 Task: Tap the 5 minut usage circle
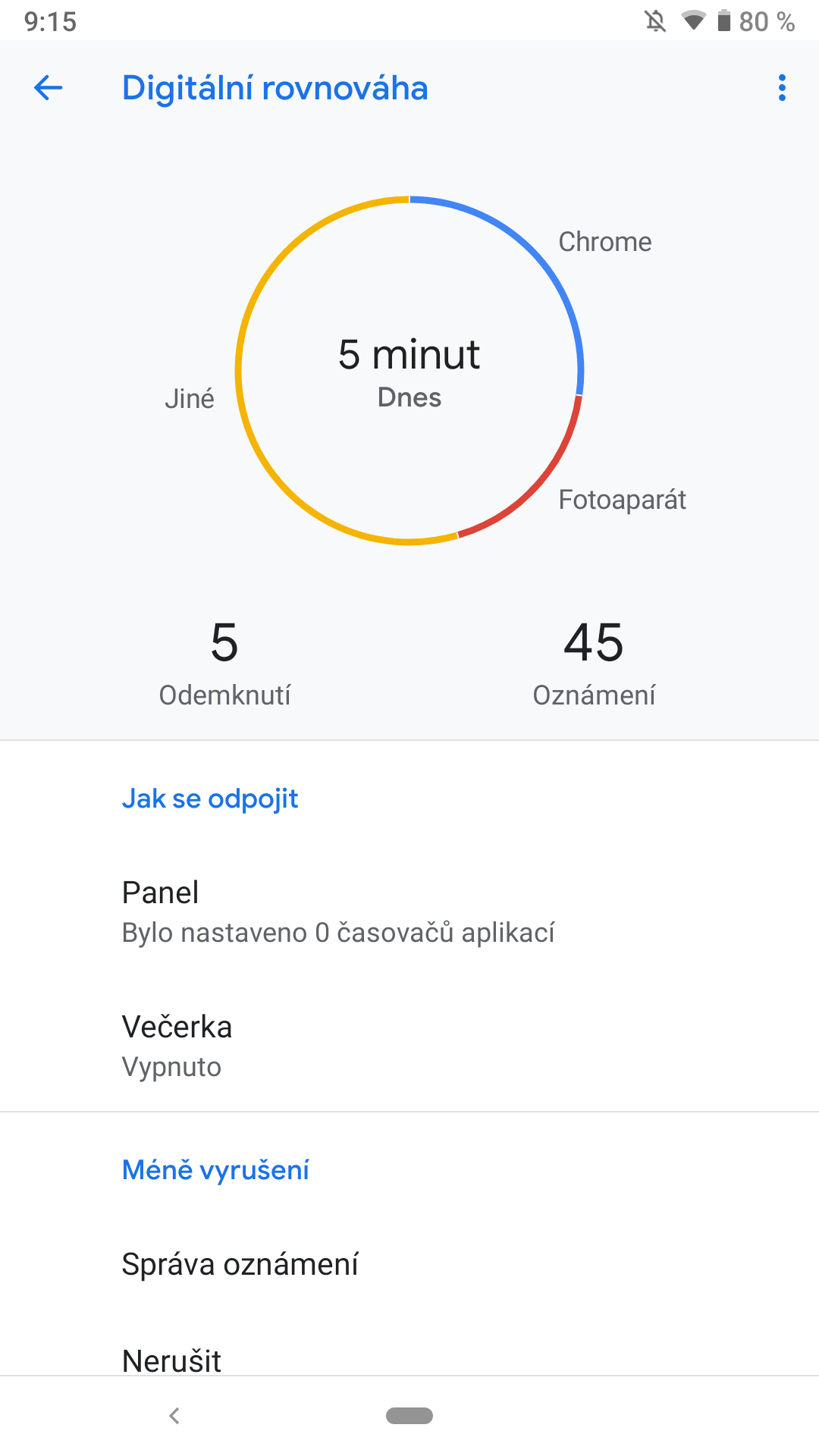pyautogui.click(x=409, y=371)
